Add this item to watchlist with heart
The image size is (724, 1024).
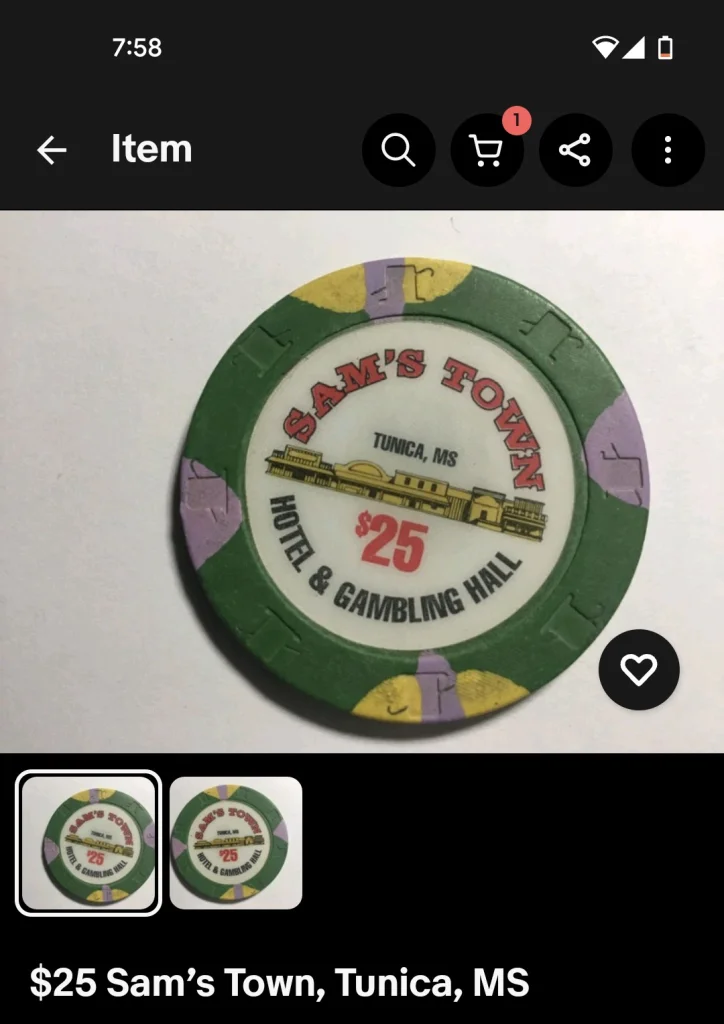click(638, 670)
